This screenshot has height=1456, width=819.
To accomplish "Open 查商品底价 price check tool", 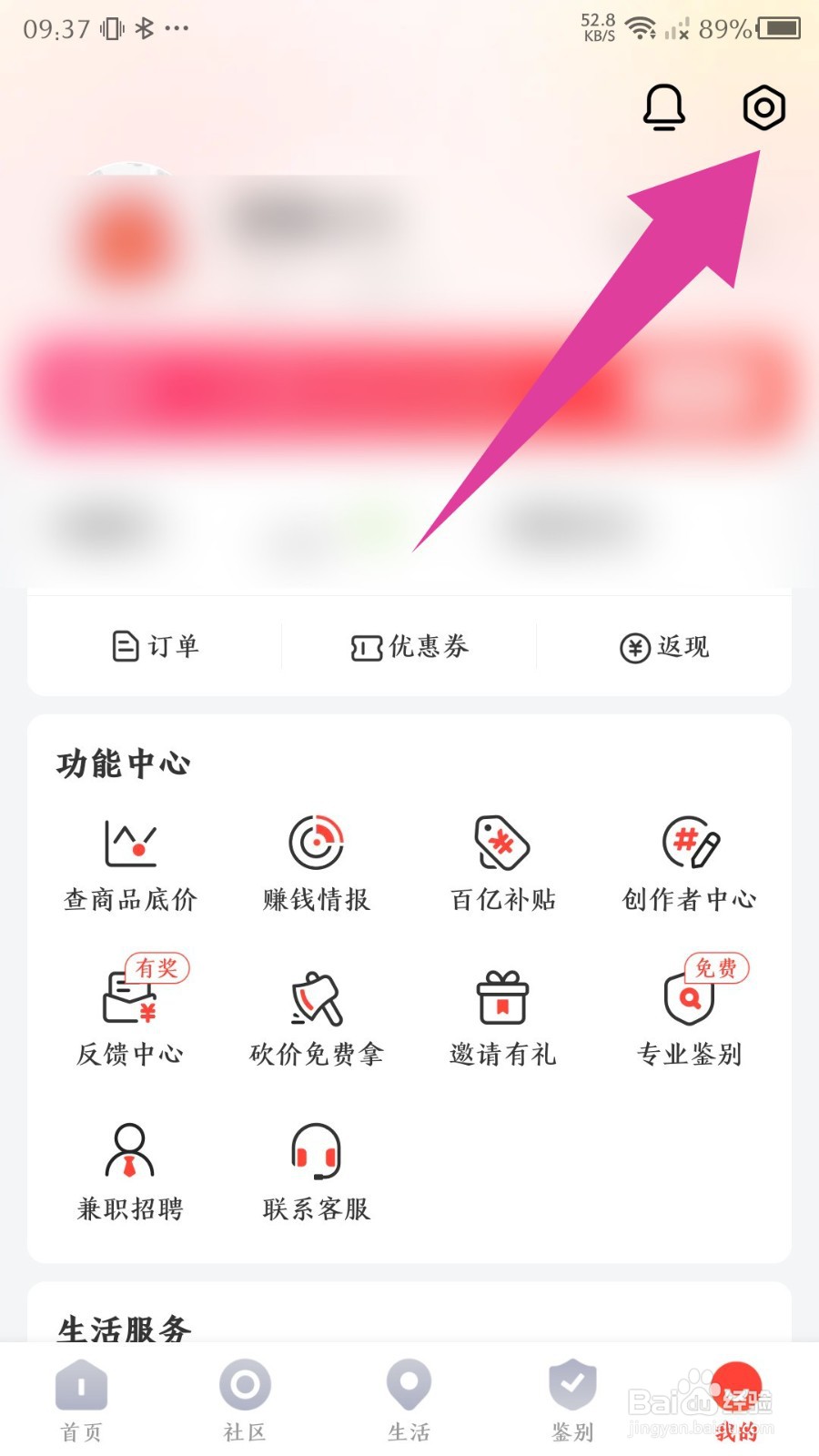I will [130, 860].
